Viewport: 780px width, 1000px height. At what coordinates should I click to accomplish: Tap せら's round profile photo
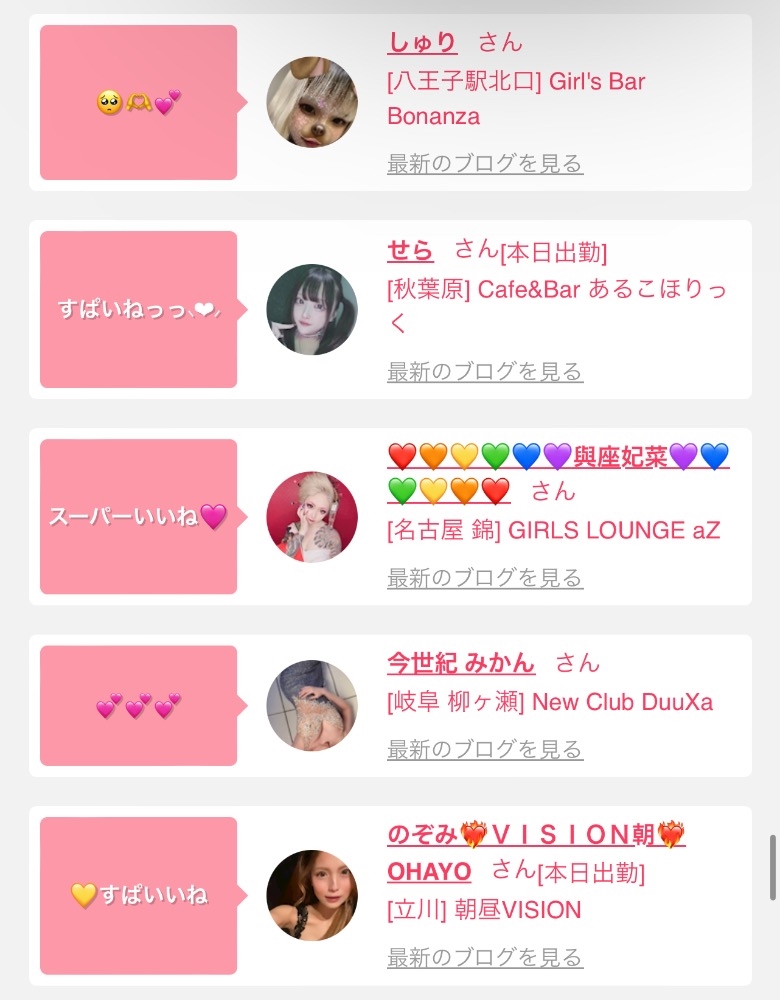click(312, 310)
